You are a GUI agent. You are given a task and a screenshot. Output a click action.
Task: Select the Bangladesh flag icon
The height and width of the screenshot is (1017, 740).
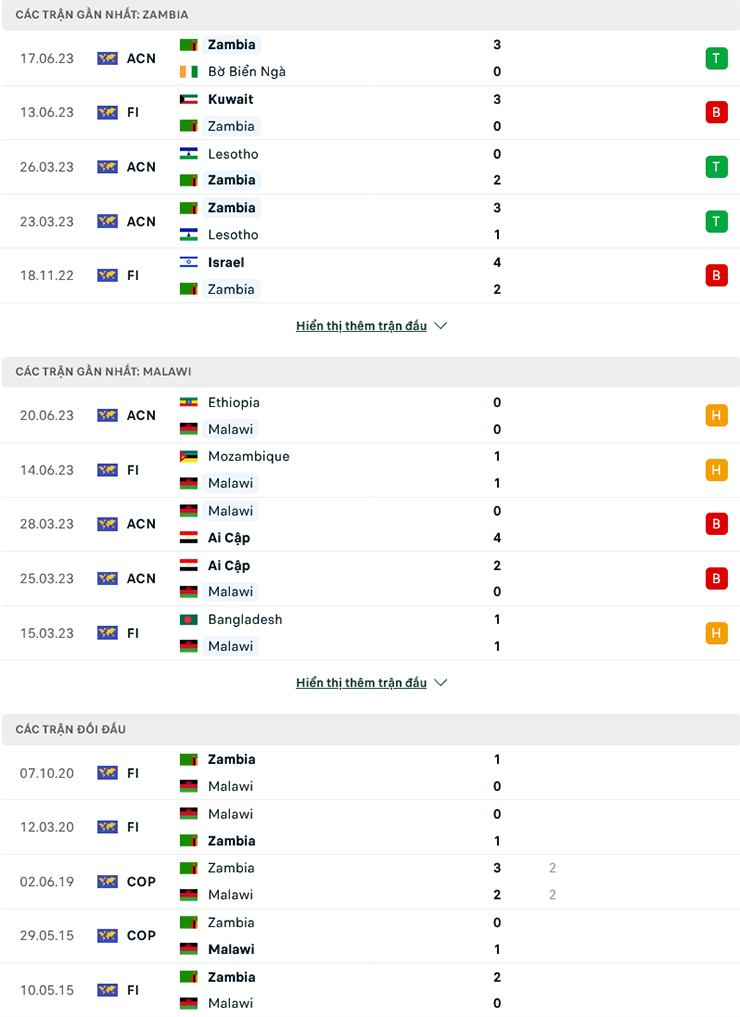coord(186,619)
